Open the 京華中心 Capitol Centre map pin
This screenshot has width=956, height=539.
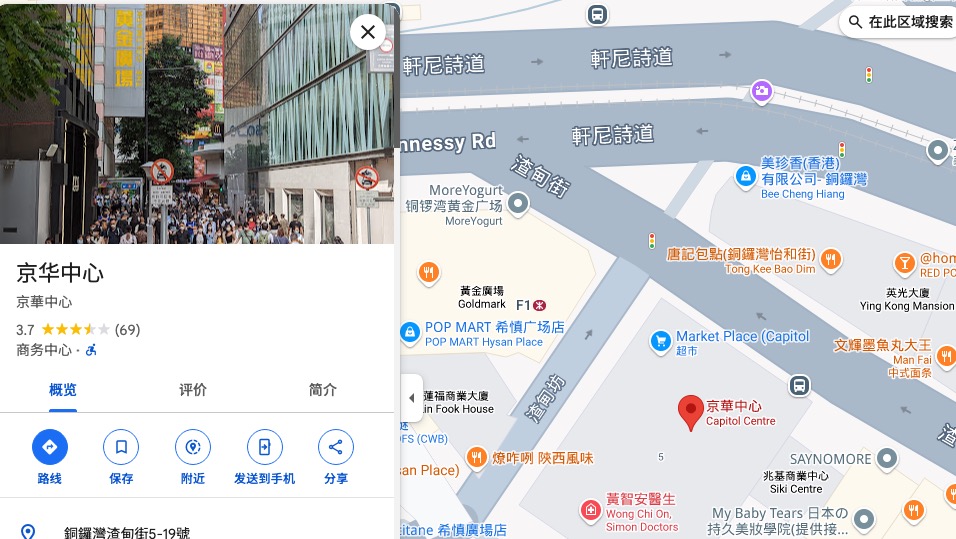pyautogui.click(x=690, y=411)
